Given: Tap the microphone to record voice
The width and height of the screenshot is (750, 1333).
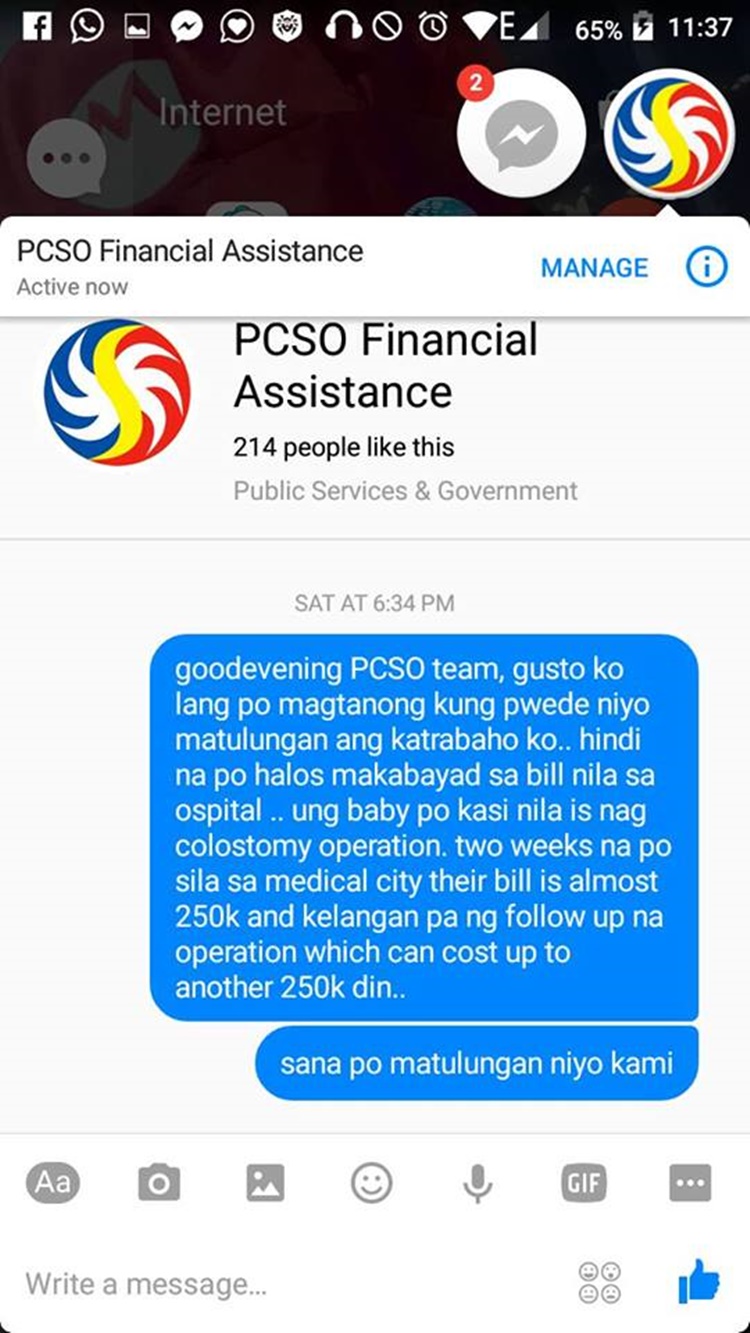Looking at the screenshot, I should 478,1184.
